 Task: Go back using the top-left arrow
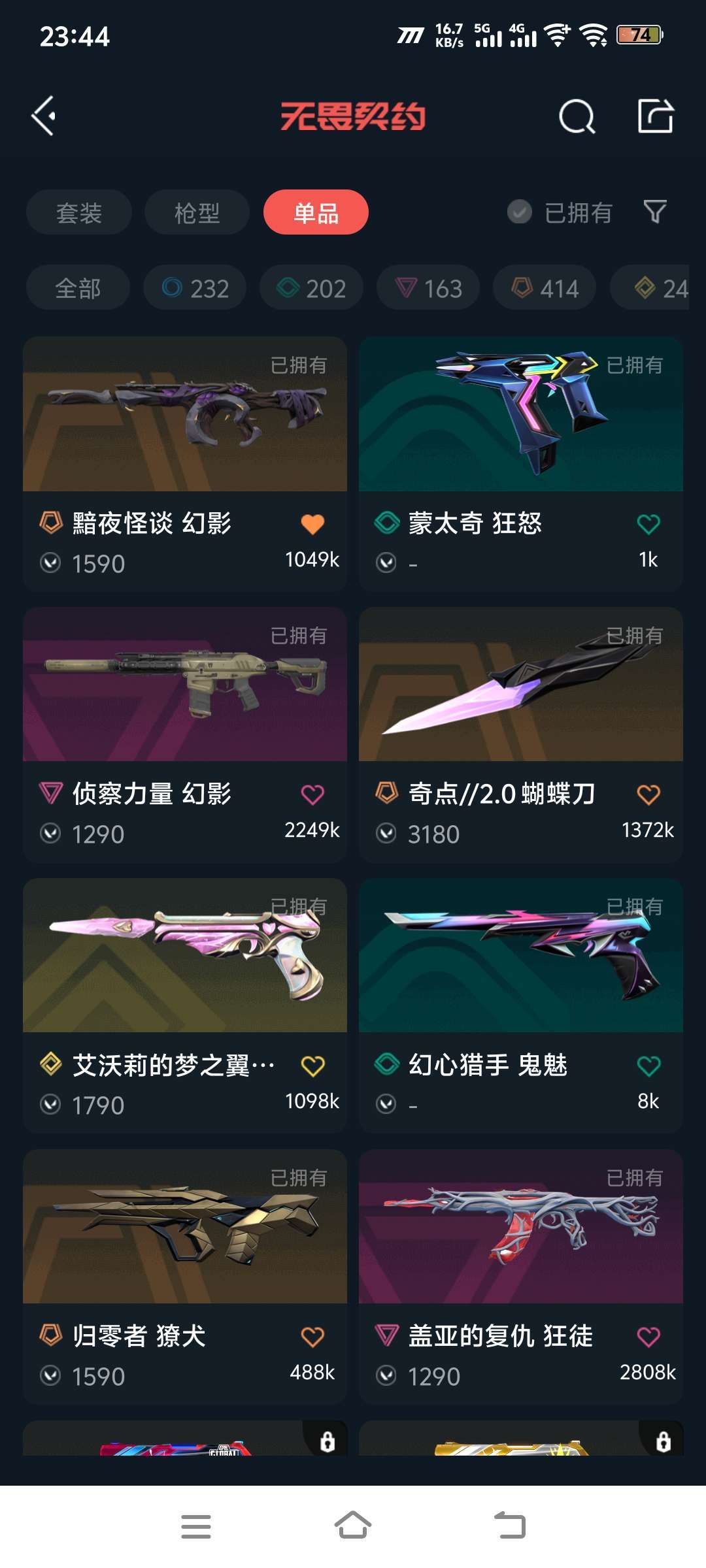point(44,117)
